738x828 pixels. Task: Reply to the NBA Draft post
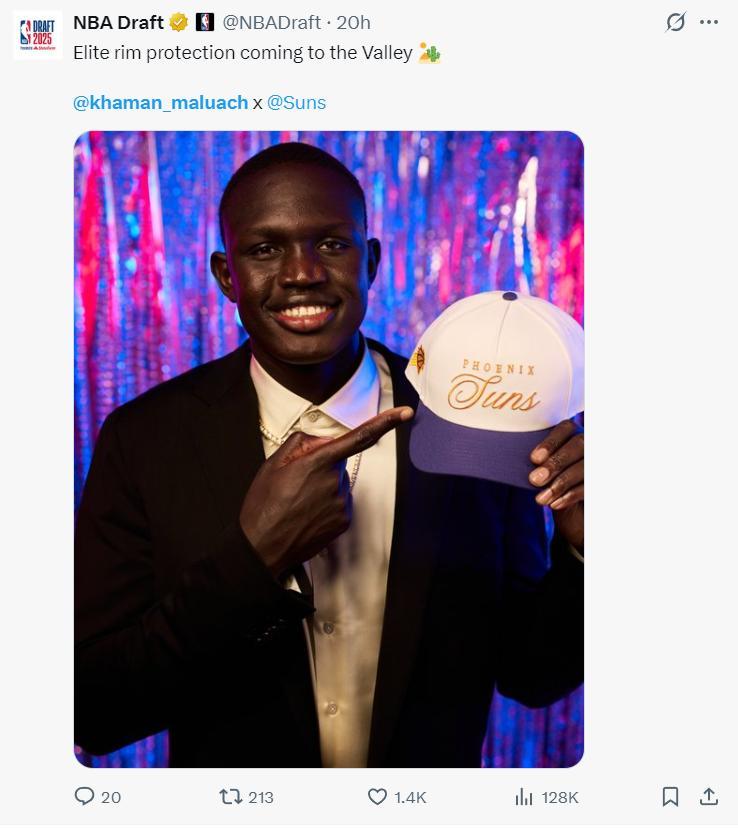[85, 797]
